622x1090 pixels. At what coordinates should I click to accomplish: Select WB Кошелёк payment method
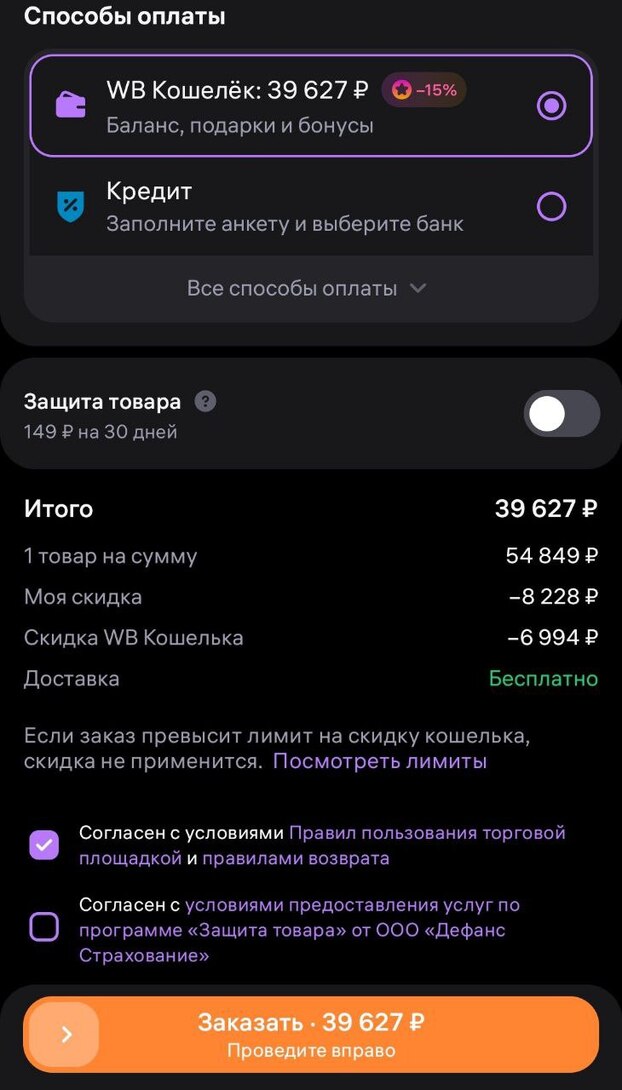point(551,106)
